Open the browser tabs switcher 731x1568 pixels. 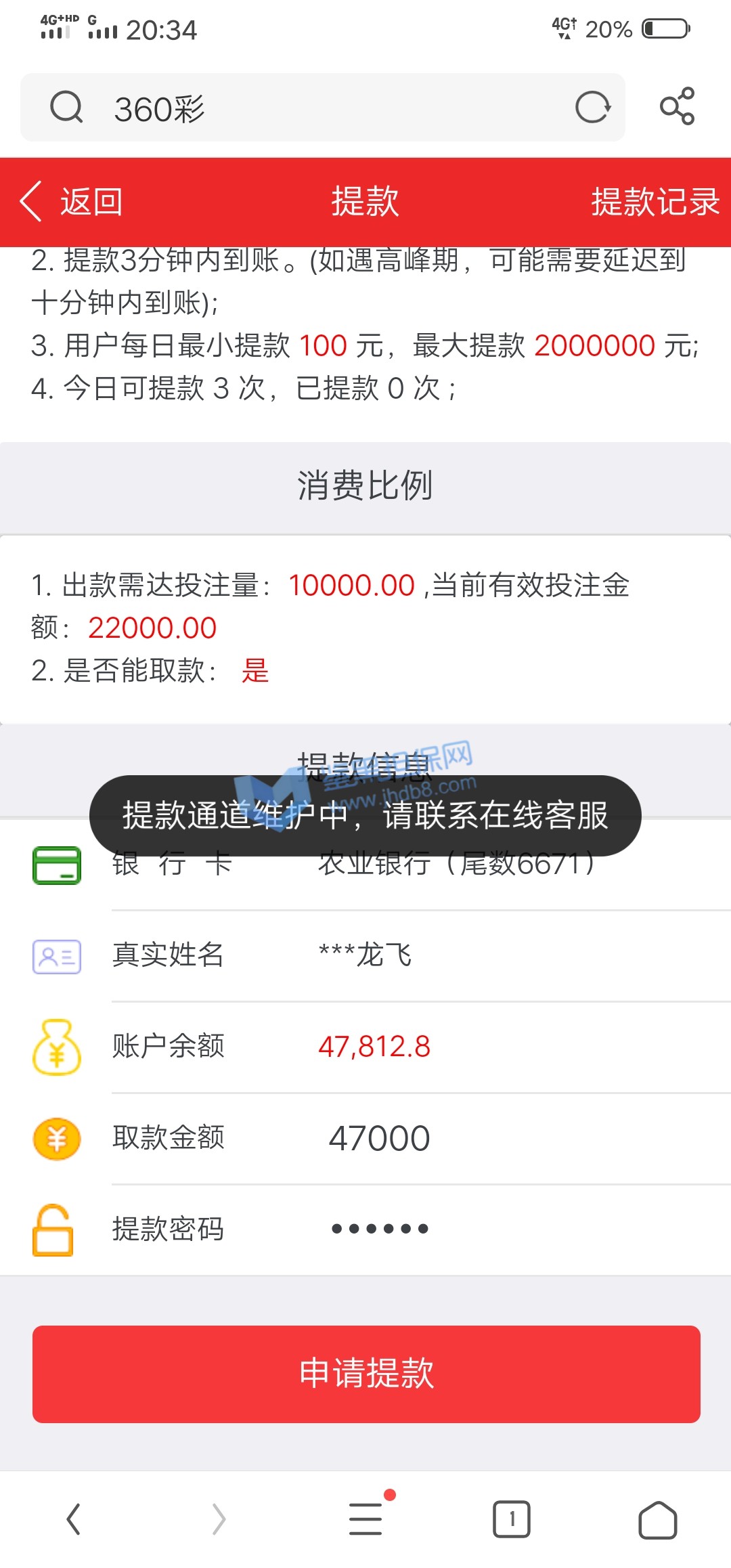[512, 1519]
